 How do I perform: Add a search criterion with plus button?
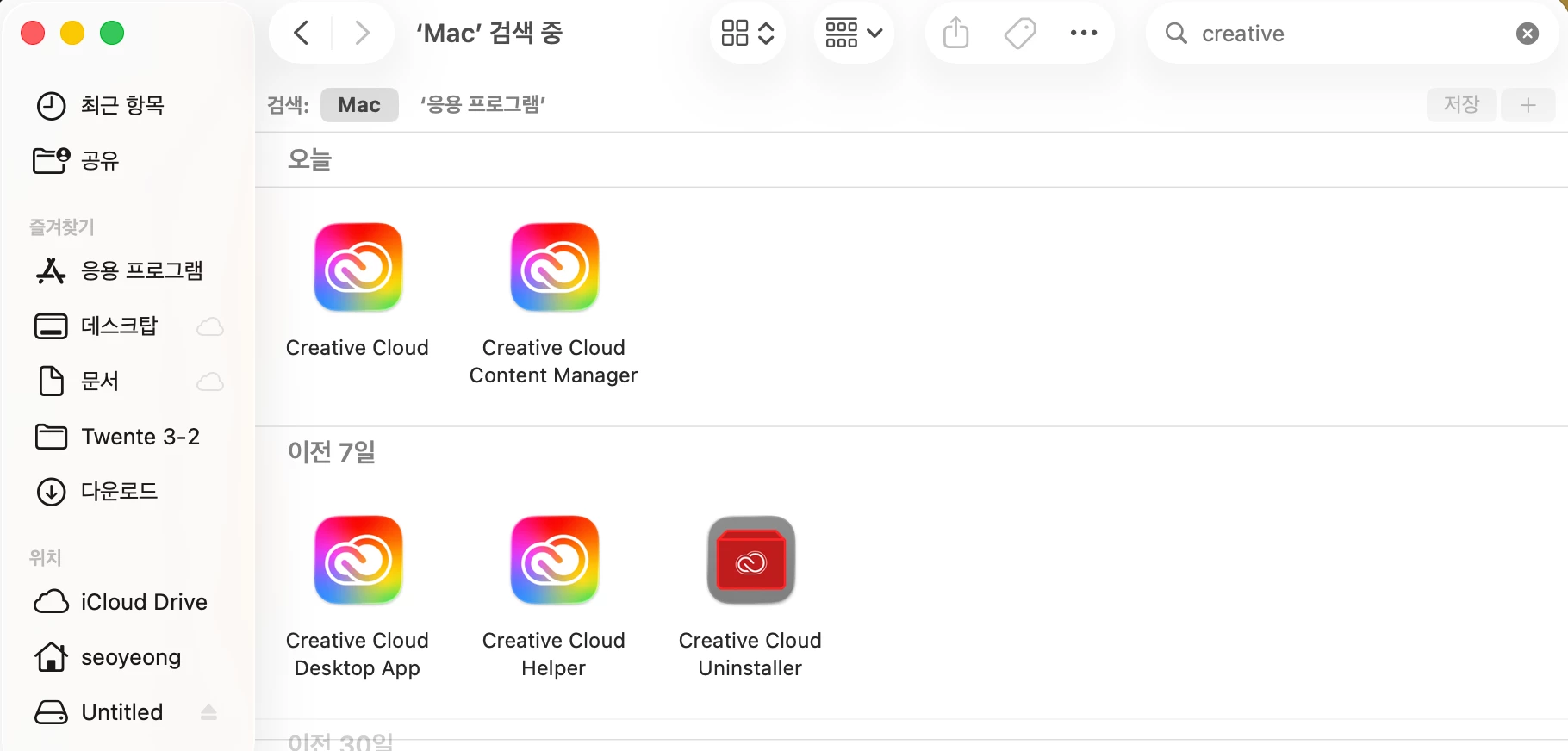(1528, 105)
